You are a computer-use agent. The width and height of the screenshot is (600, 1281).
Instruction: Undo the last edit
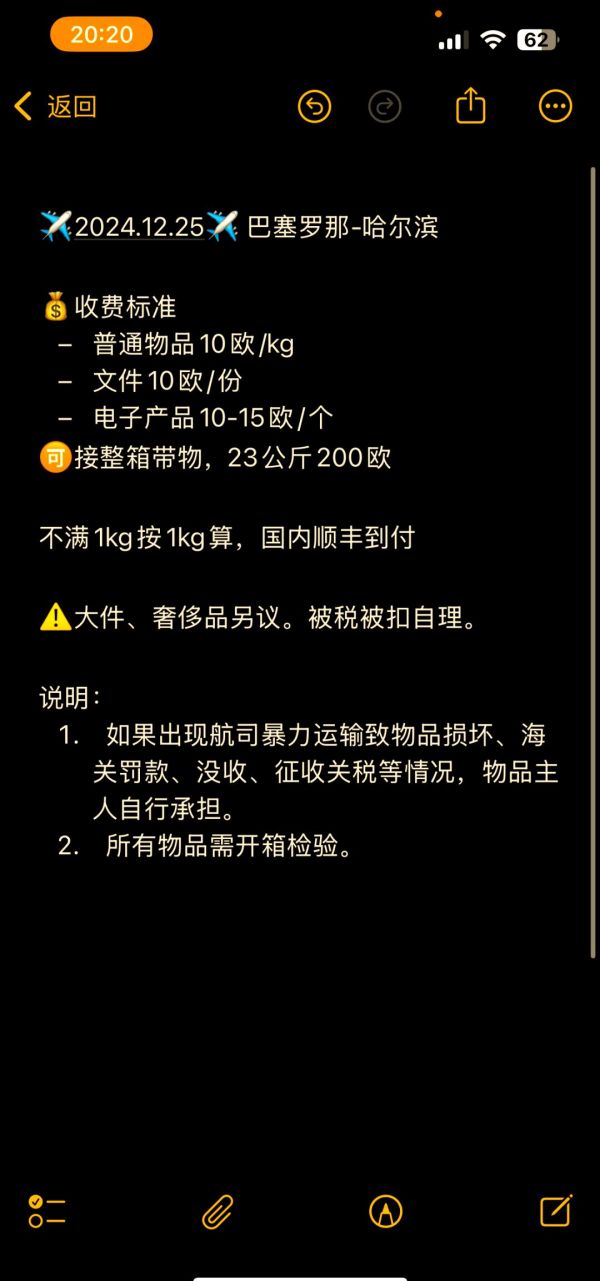(x=314, y=106)
